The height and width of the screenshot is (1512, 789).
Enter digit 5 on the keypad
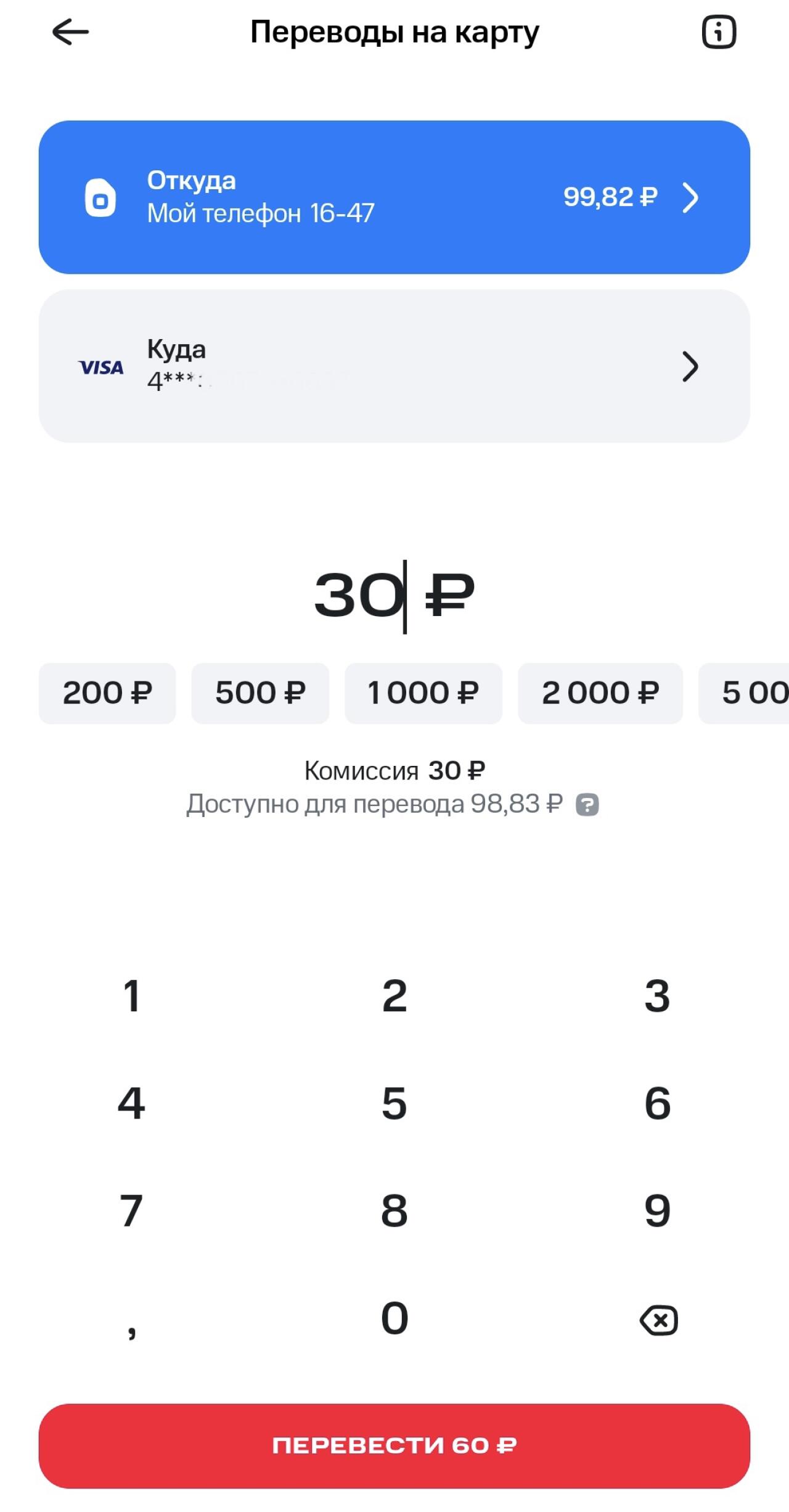tap(394, 1103)
